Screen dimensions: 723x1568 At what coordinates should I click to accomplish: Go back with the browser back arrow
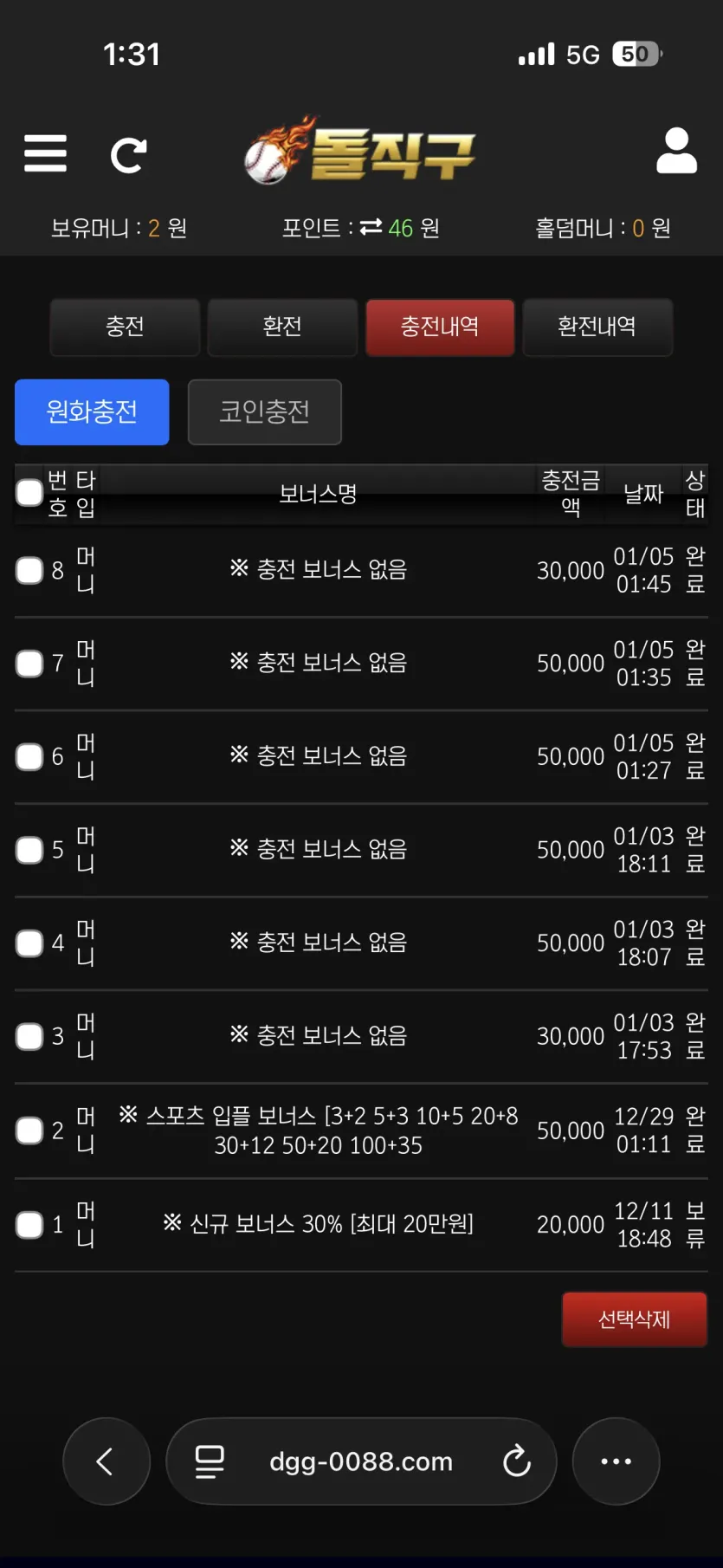click(107, 1461)
